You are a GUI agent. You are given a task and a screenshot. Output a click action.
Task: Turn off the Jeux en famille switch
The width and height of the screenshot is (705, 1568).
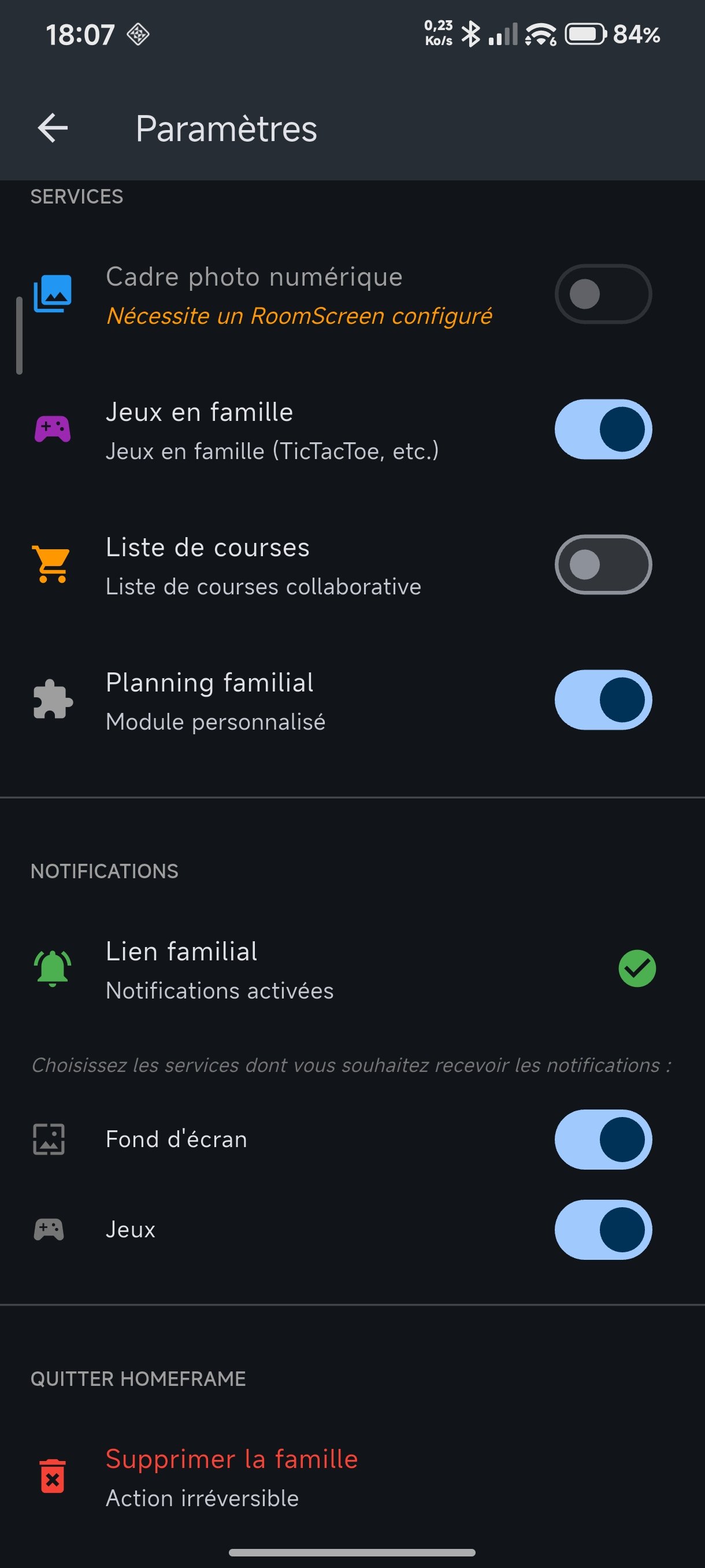click(x=602, y=429)
